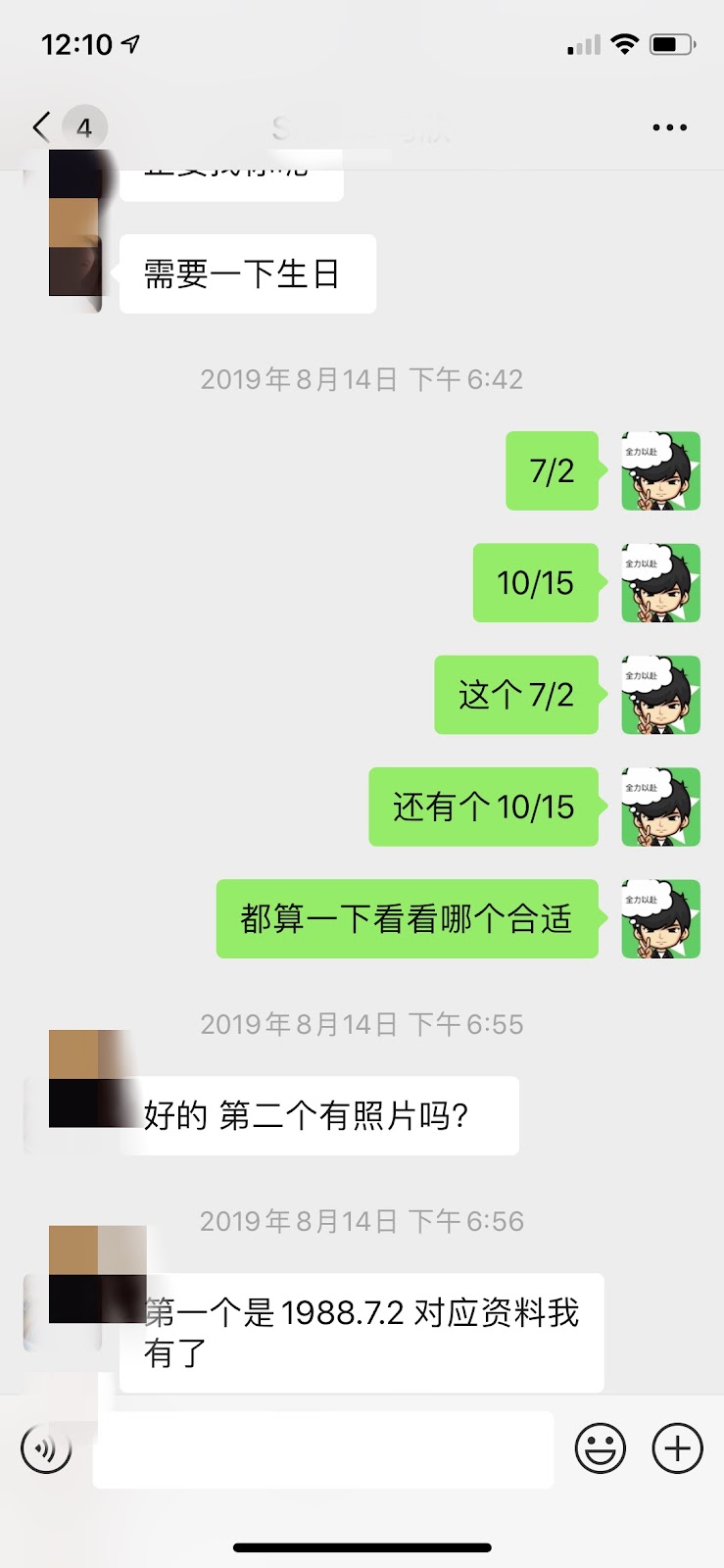
Task: Open the emoji picker
Action: [x=600, y=1448]
